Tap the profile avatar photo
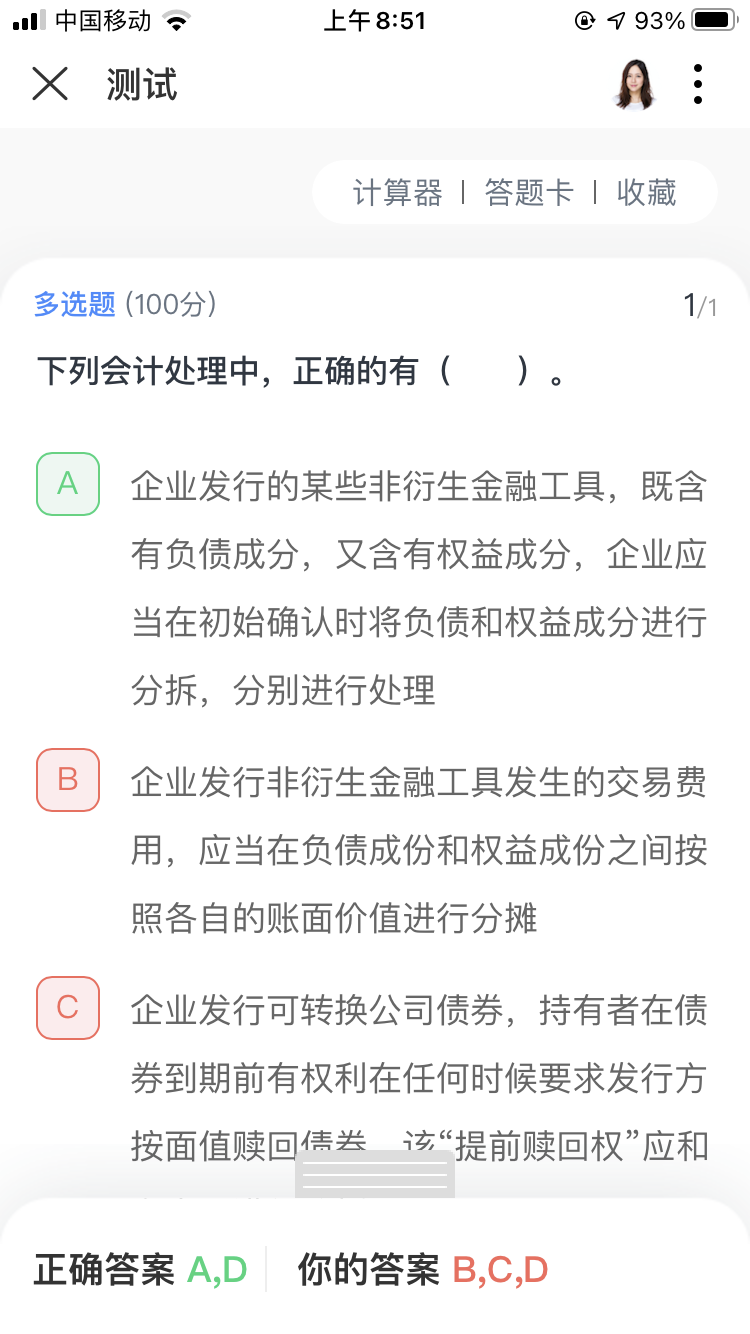Screen dimensions: 750x1334 (x=635, y=84)
